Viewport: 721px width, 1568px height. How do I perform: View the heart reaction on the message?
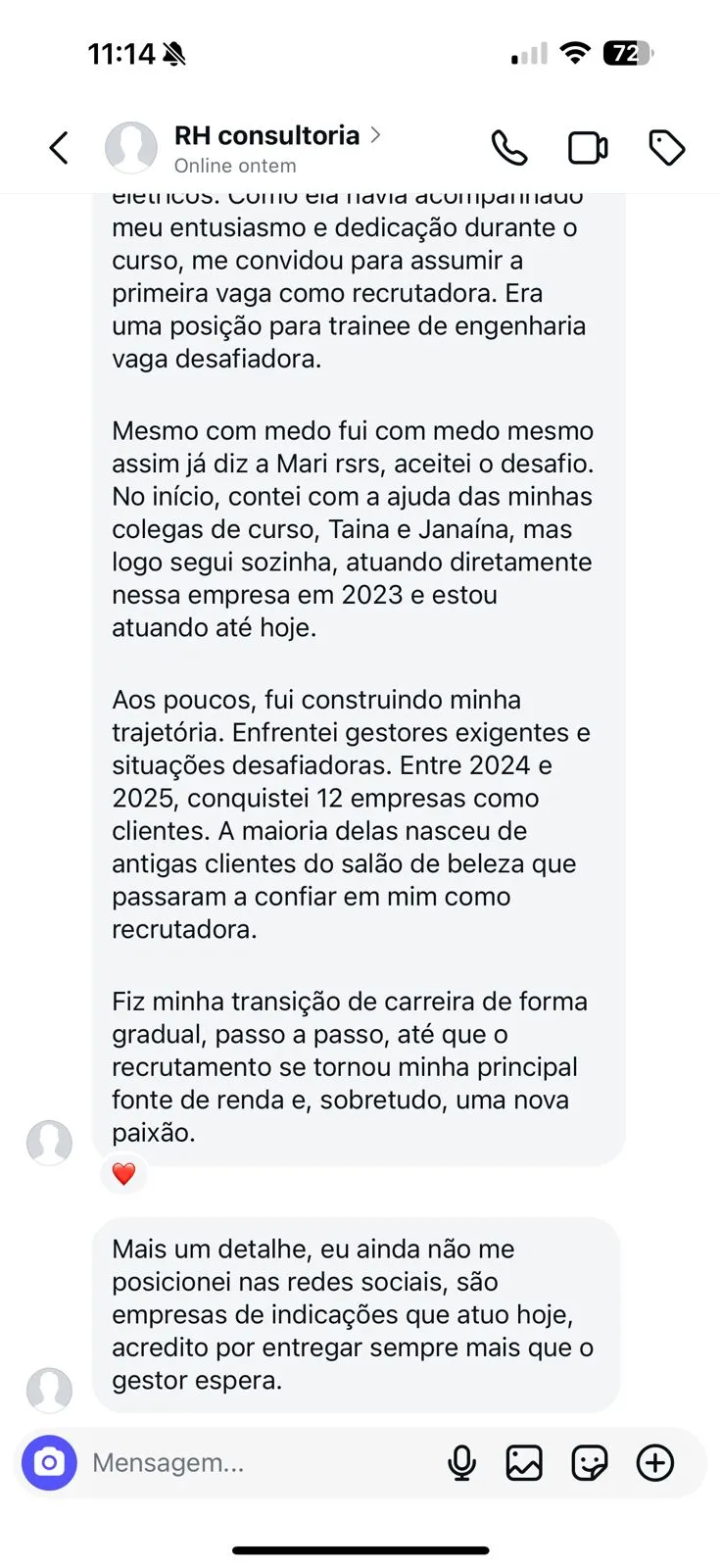123,1174
